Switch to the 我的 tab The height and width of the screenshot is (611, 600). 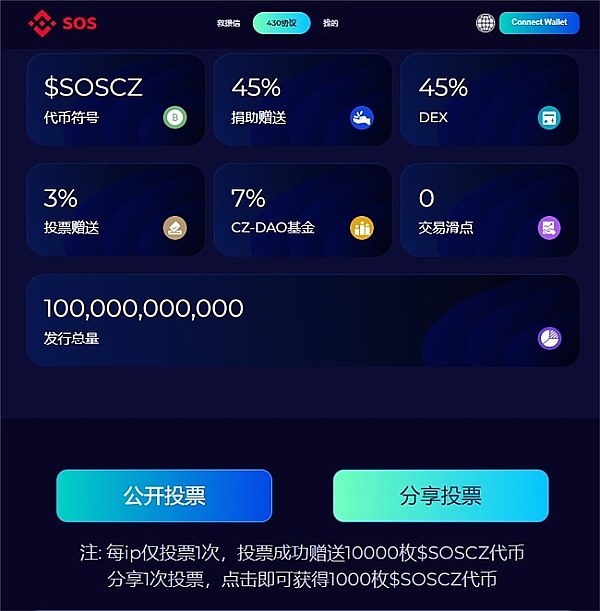[x=331, y=23]
